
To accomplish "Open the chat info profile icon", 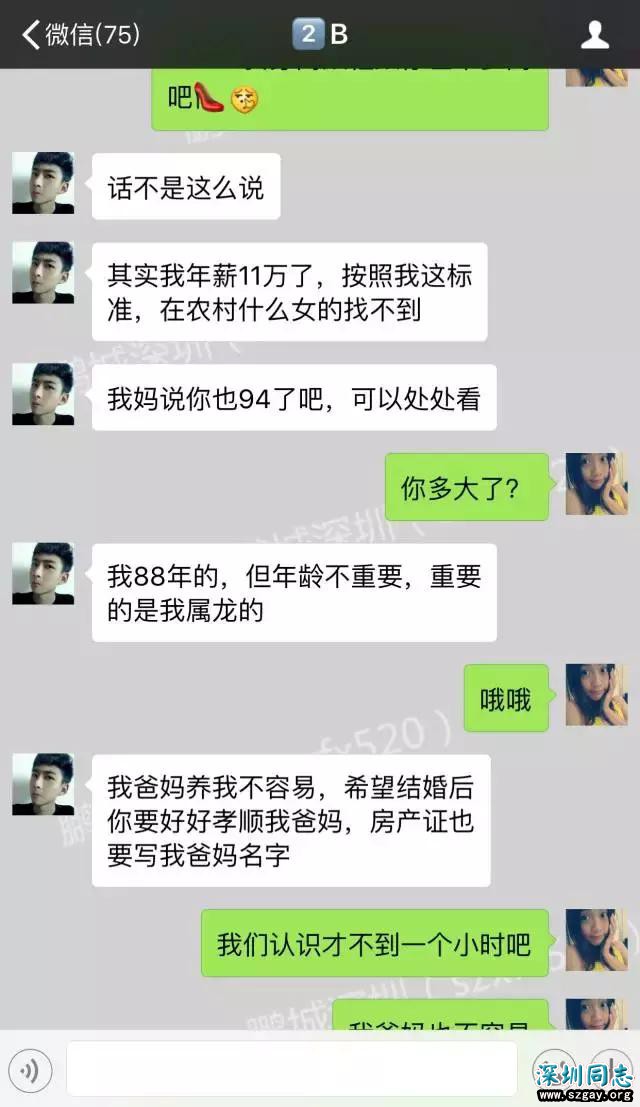I will click(595, 35).
